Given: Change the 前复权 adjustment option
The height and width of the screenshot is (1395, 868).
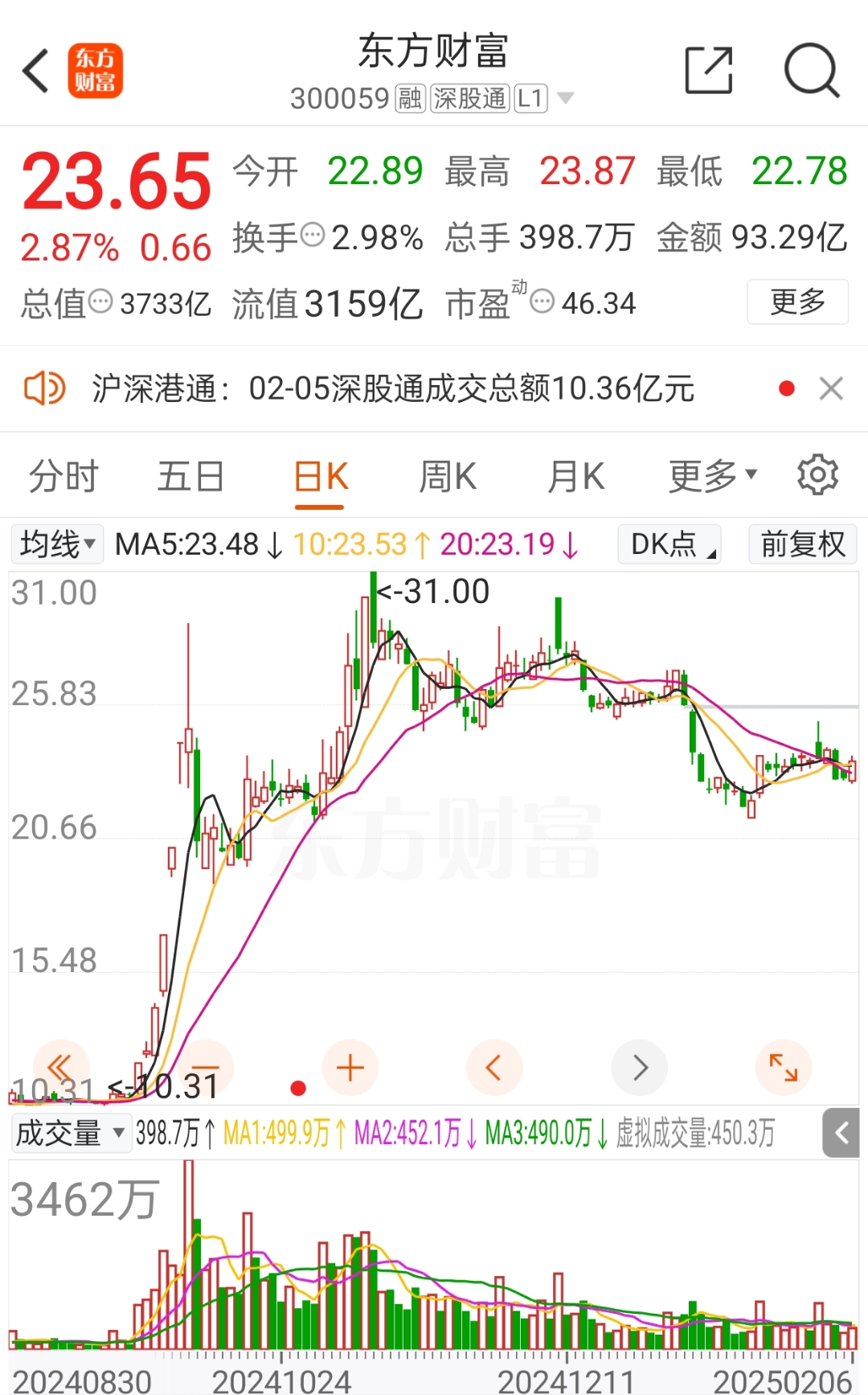Looking at the screenshot, I should coord(802,544).
